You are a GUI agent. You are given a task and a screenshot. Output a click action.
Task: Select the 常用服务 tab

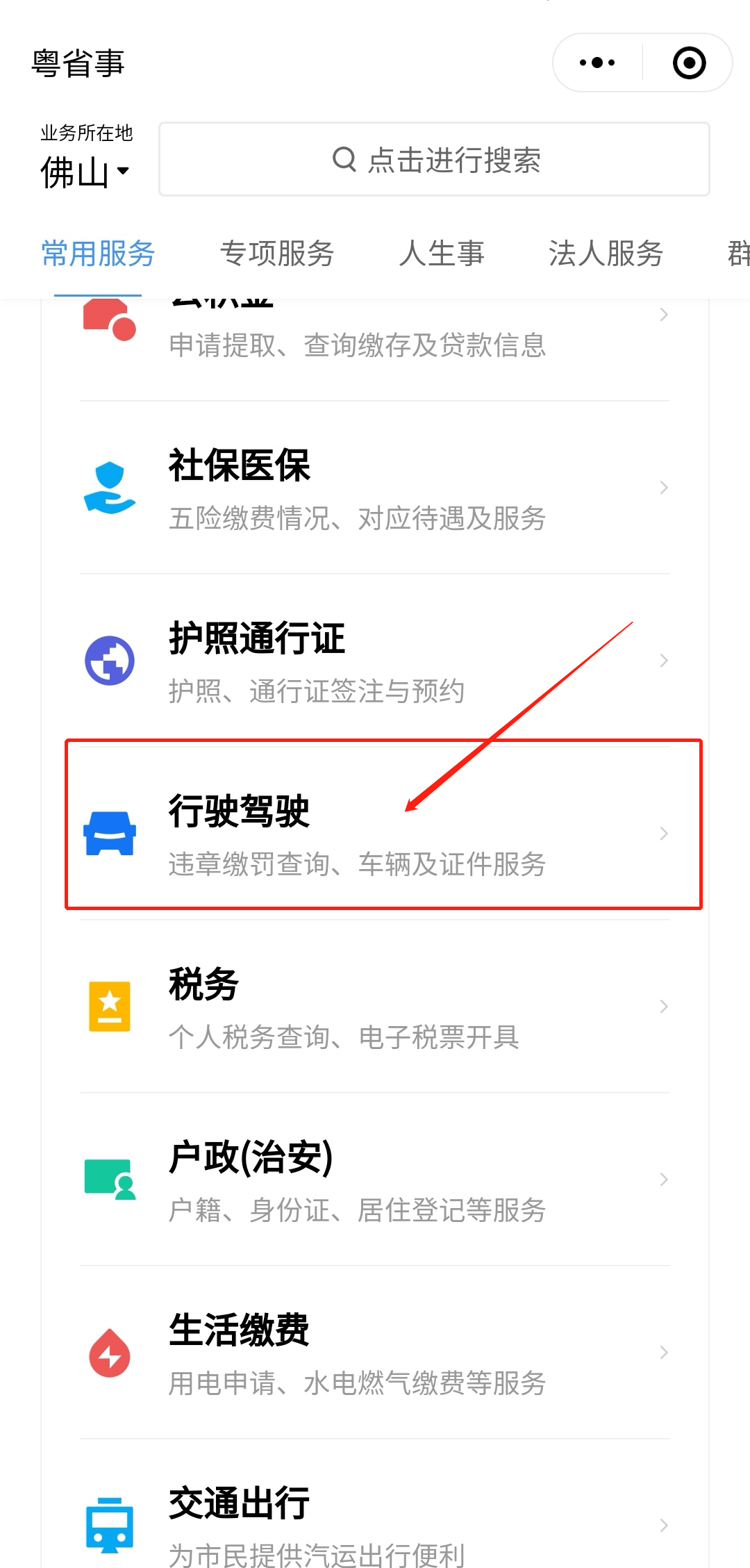(x=98, y=254)
